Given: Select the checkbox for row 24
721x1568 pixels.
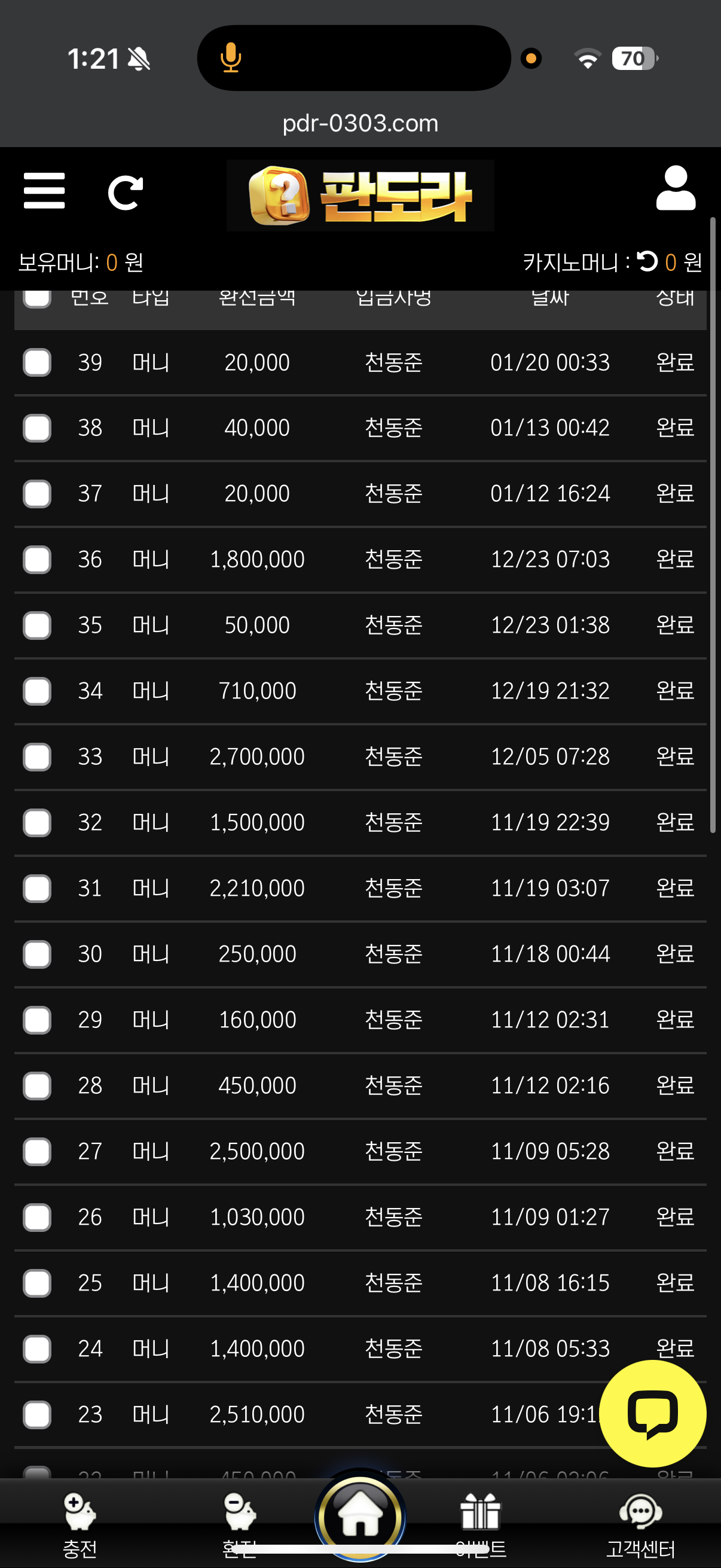Looking at the screenshot, I should (x=37, y=1349).
